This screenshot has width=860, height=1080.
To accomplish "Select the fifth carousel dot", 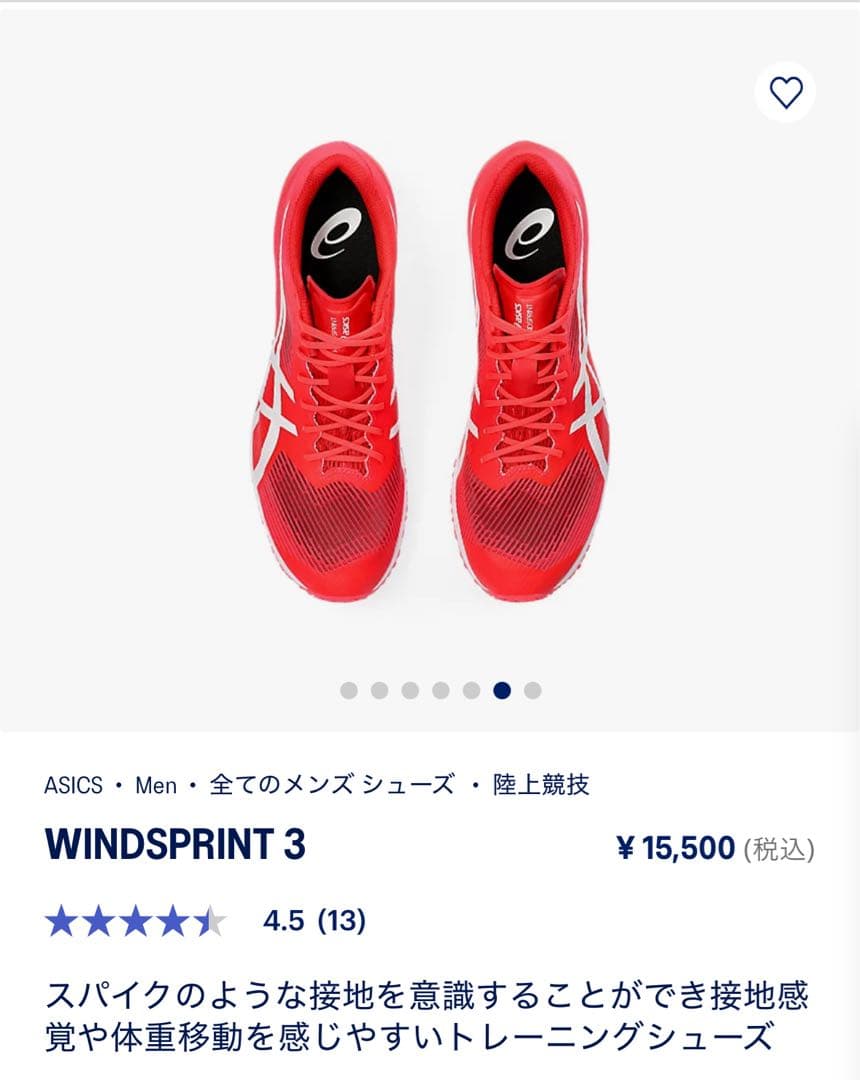I will pos(471,689).
